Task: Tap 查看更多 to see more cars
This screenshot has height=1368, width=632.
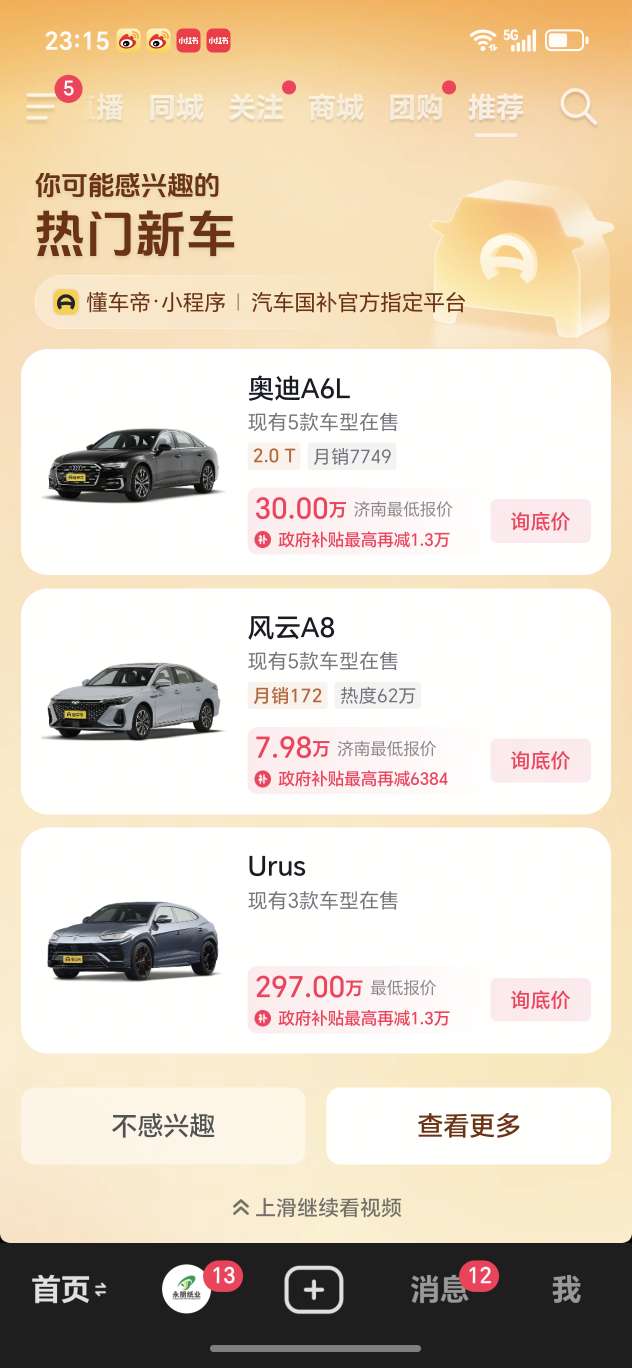Action: (x=468, y=1126)
